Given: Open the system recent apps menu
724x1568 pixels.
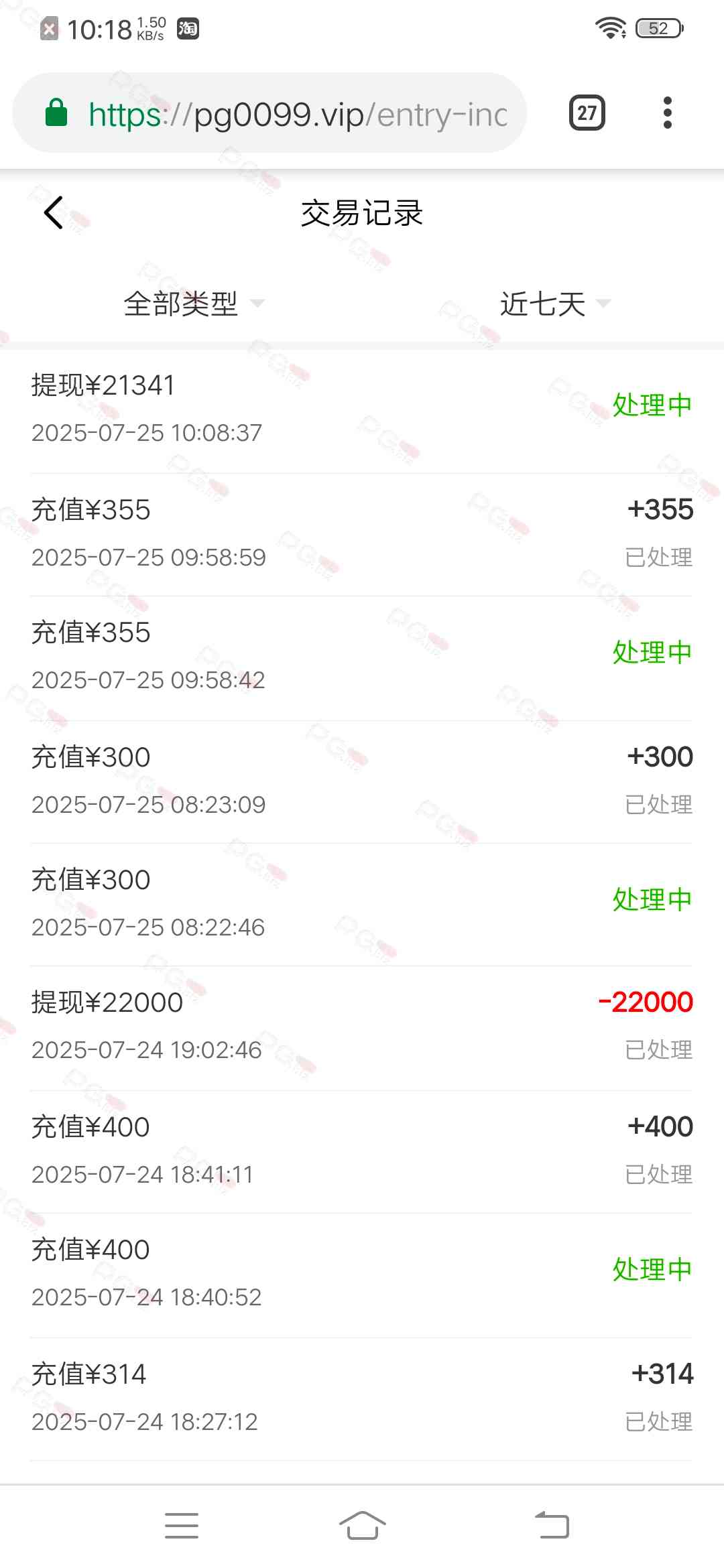Looking at the screenshot, I should click(182, 1525).
